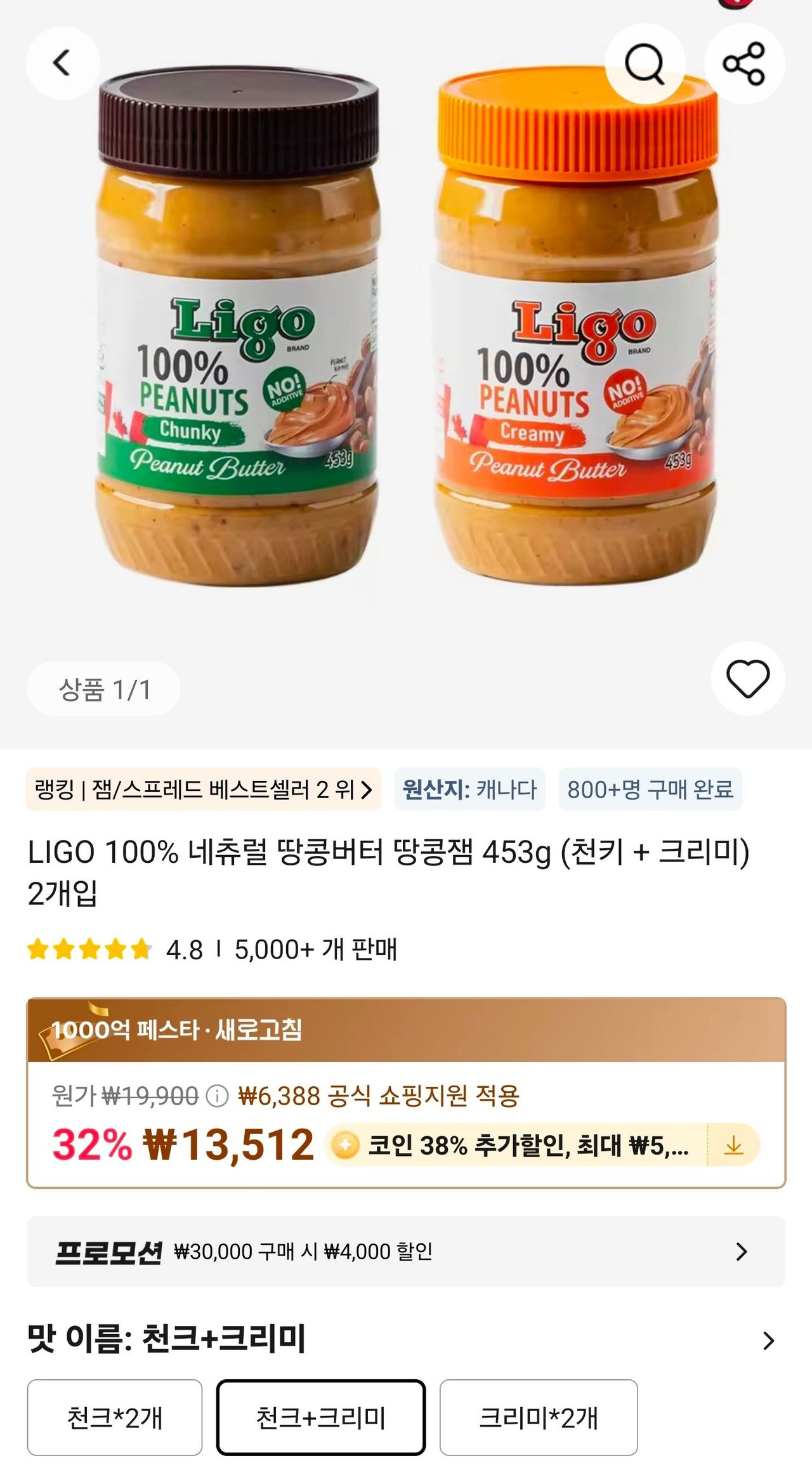Download the 코인 38% 추가할인 coupon
The height and width of the screenshot is (1470, 812).
point(733,1145)
